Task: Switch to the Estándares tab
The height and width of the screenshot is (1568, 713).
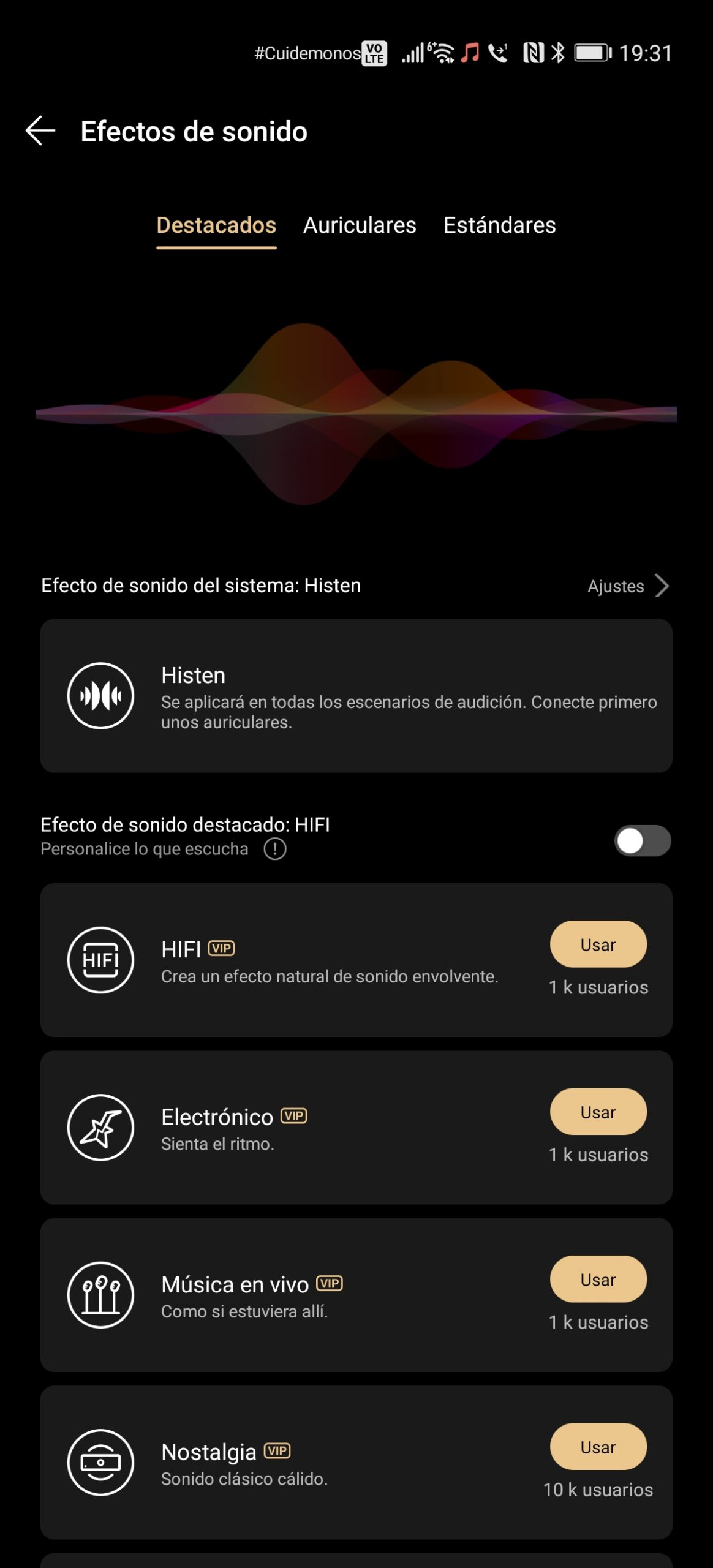Action: (499, 225)
